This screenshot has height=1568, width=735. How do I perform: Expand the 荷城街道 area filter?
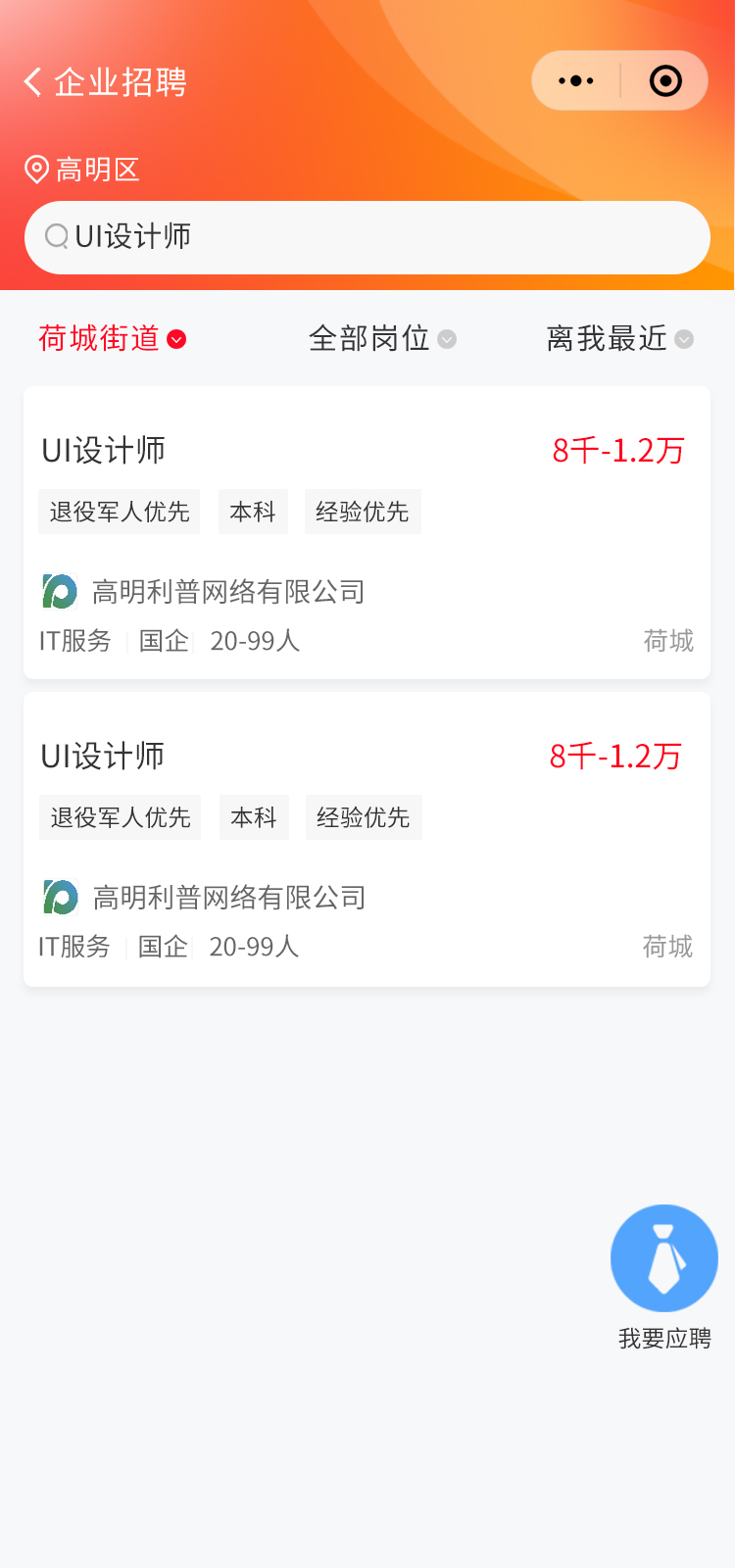coord(112,339)
